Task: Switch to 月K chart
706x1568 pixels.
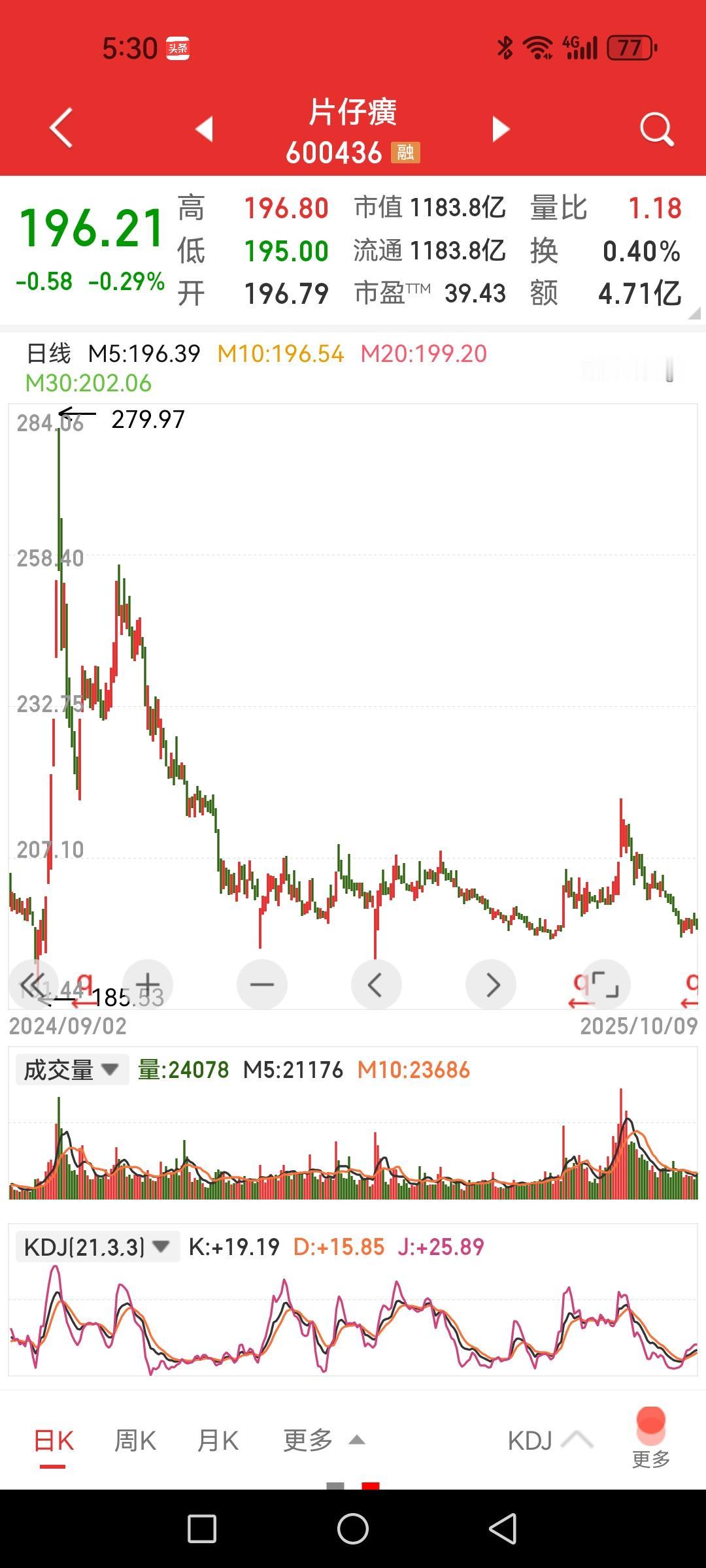Action: (218, 1441)
